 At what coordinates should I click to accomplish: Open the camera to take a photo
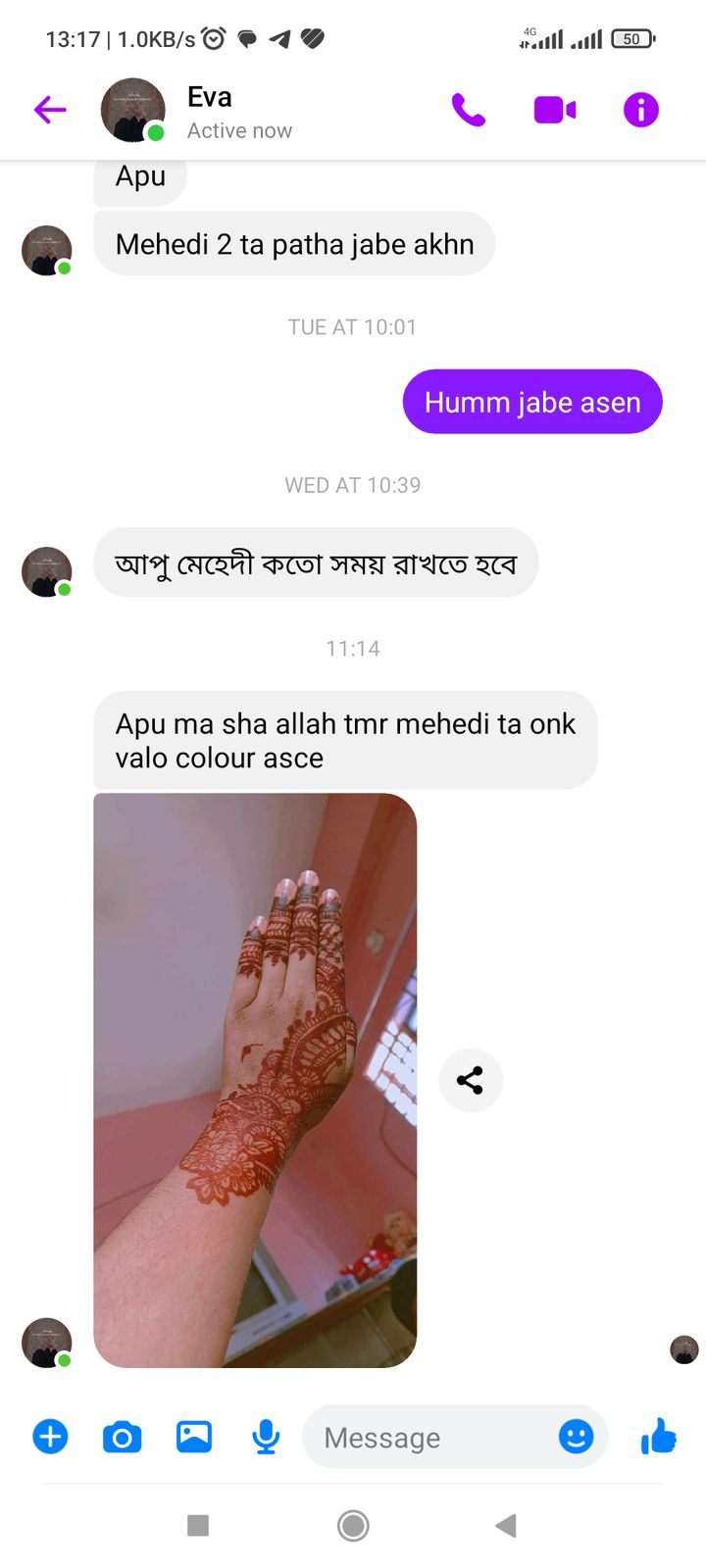(x=122, y=1437)
